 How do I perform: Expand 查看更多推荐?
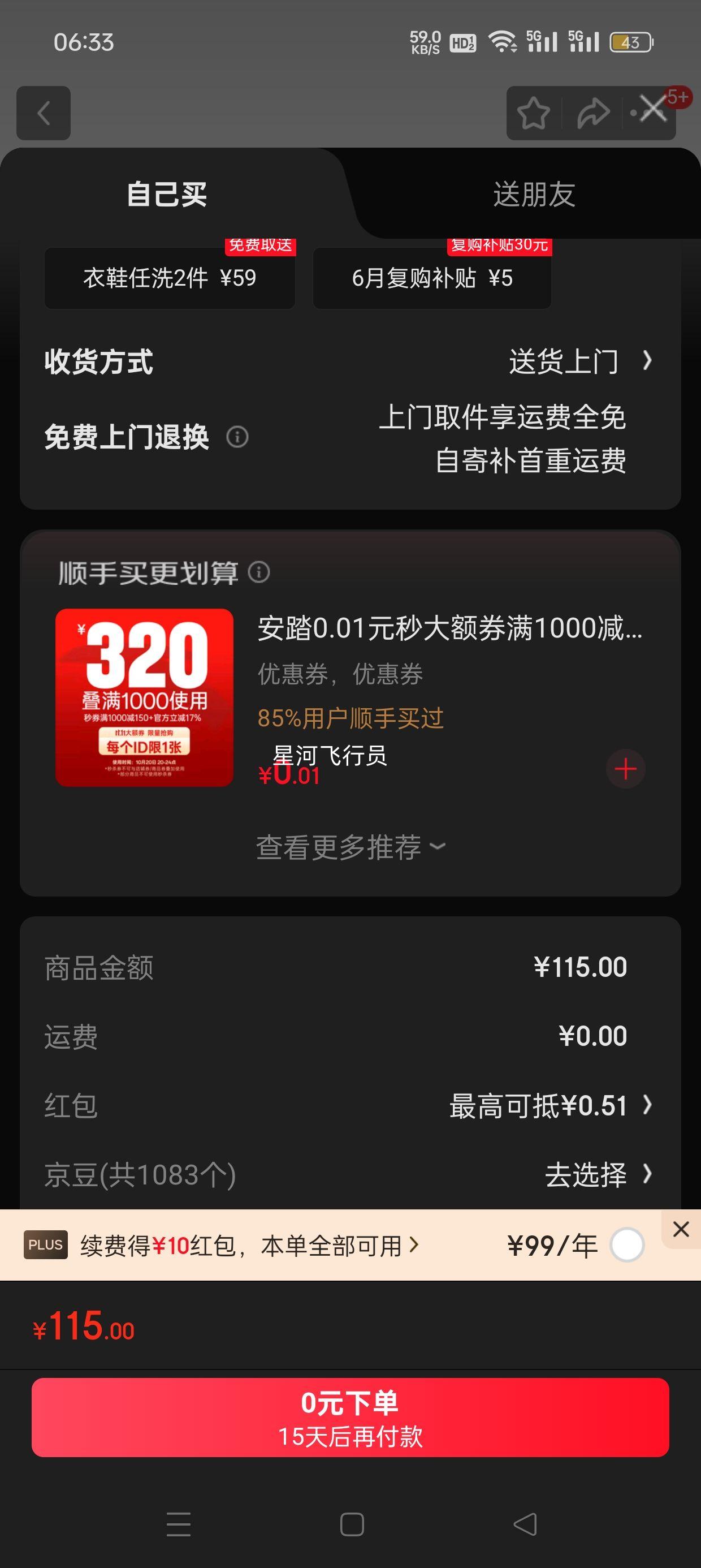(x=350, y=847)
